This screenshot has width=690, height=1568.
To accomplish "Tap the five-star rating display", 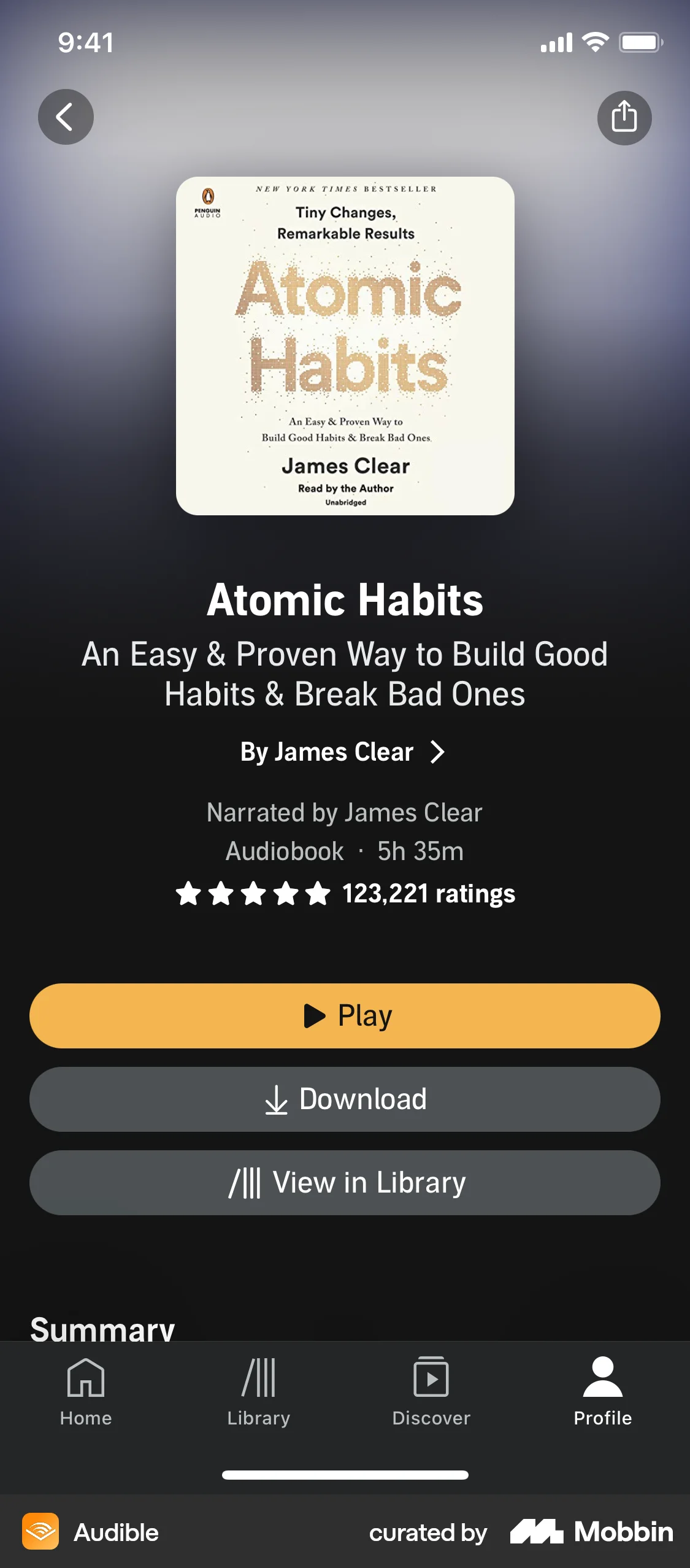I will (x=251, y=894).
